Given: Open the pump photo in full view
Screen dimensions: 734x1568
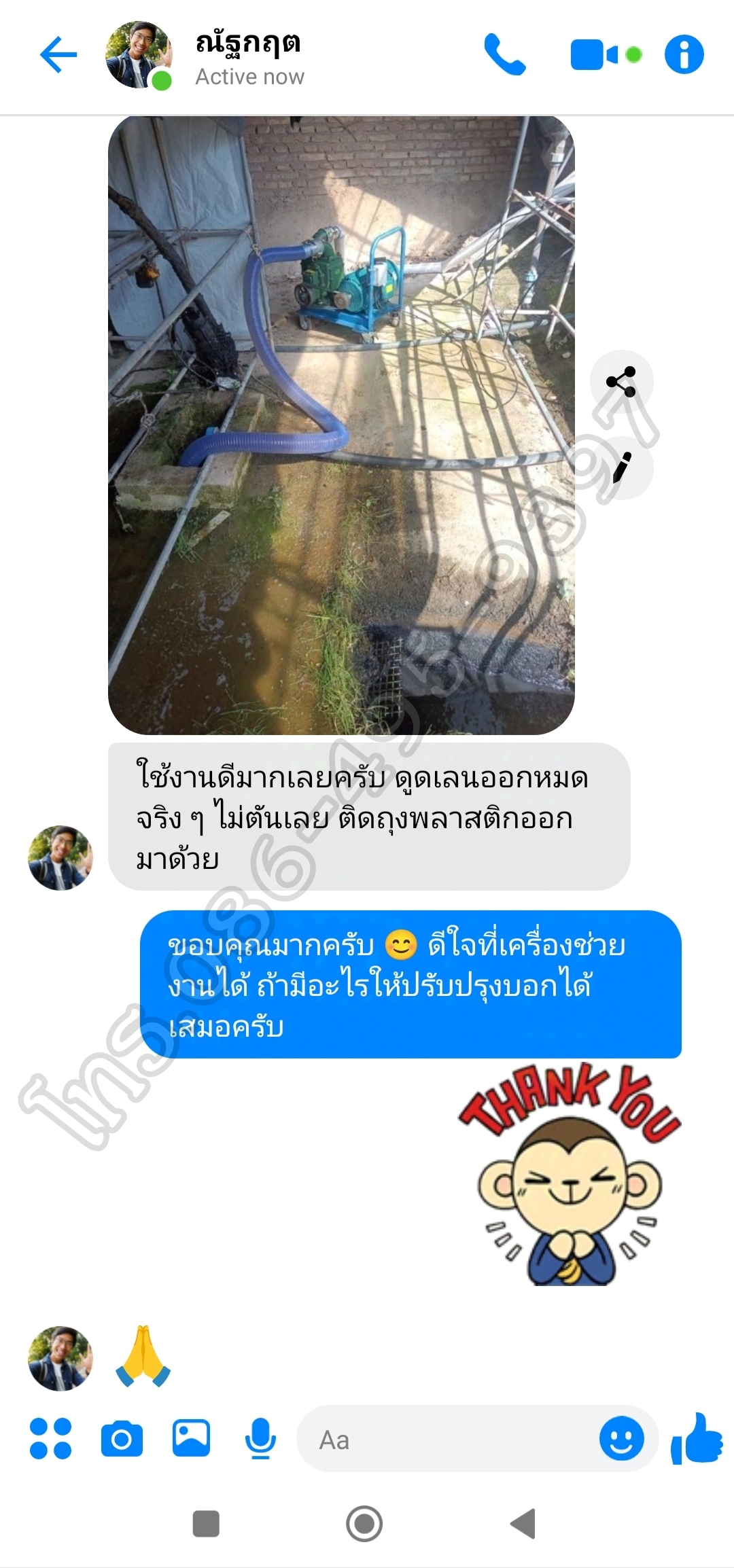Looking at the screenshot, I should (x=341, y=425).
